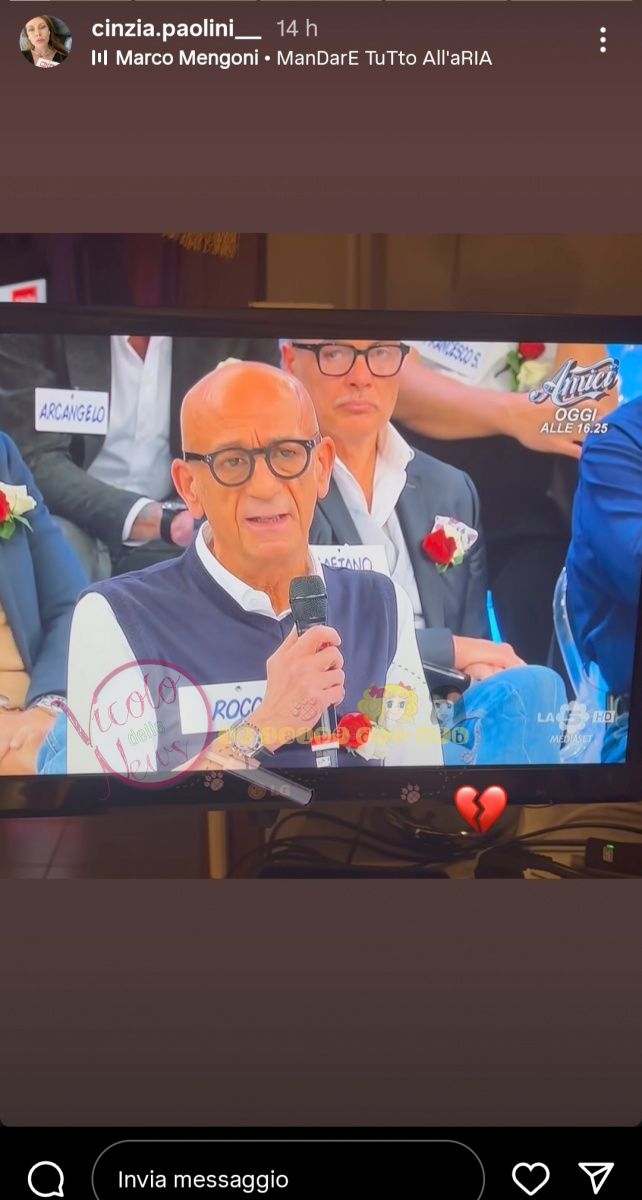The height and width of the screenshot is (1200, 642).
Task: Open the story overflow menu
Action: pos(602,40)
